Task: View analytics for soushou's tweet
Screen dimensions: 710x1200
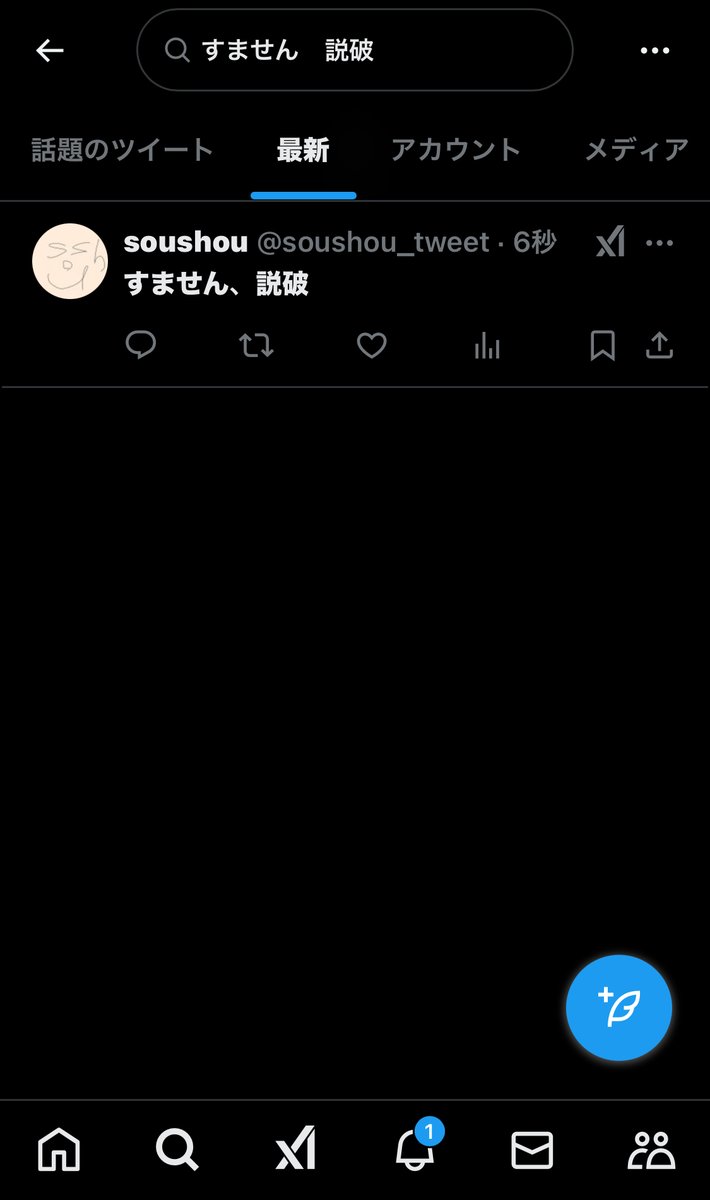Action: coord(487,346)
